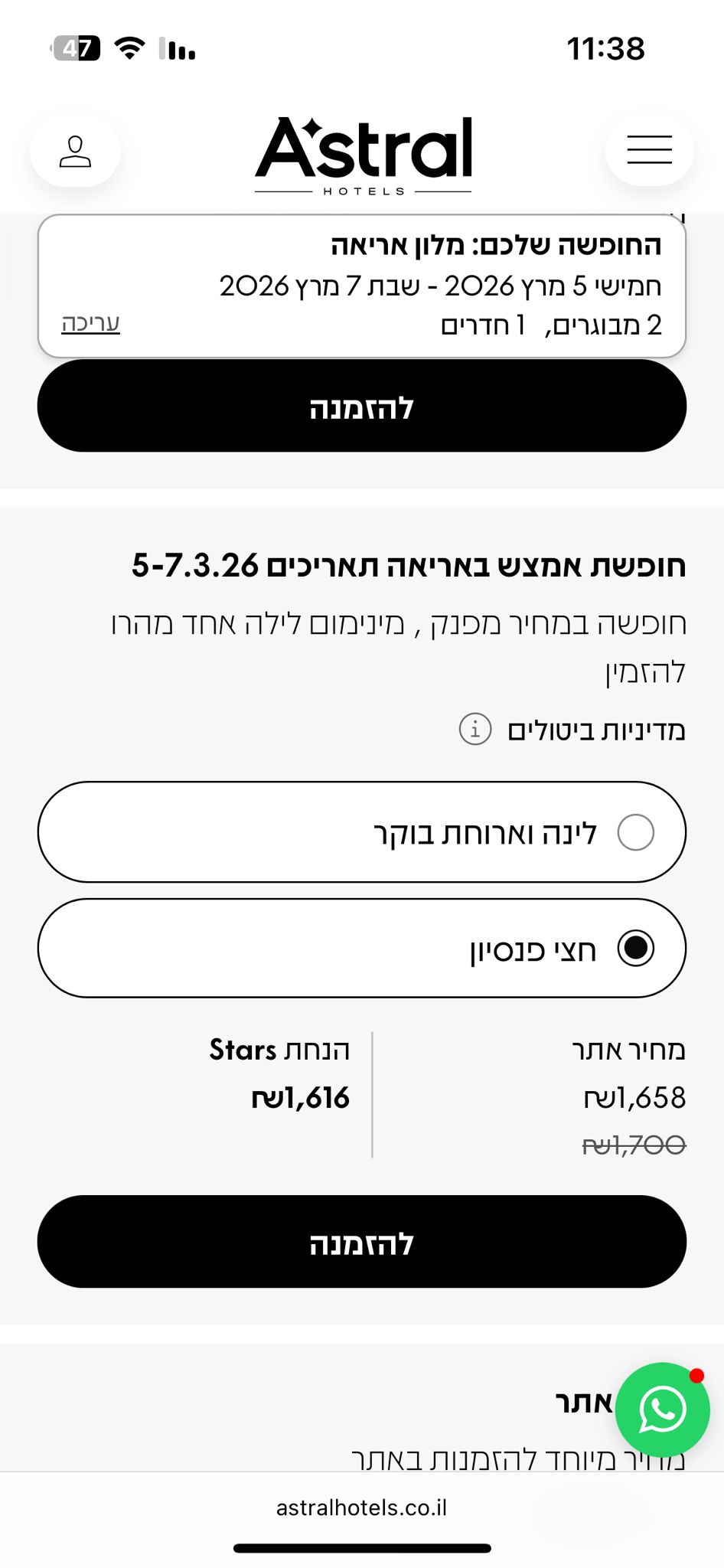
Task: Open the WhatsApp chat button
Action: tap(662, 1409)
